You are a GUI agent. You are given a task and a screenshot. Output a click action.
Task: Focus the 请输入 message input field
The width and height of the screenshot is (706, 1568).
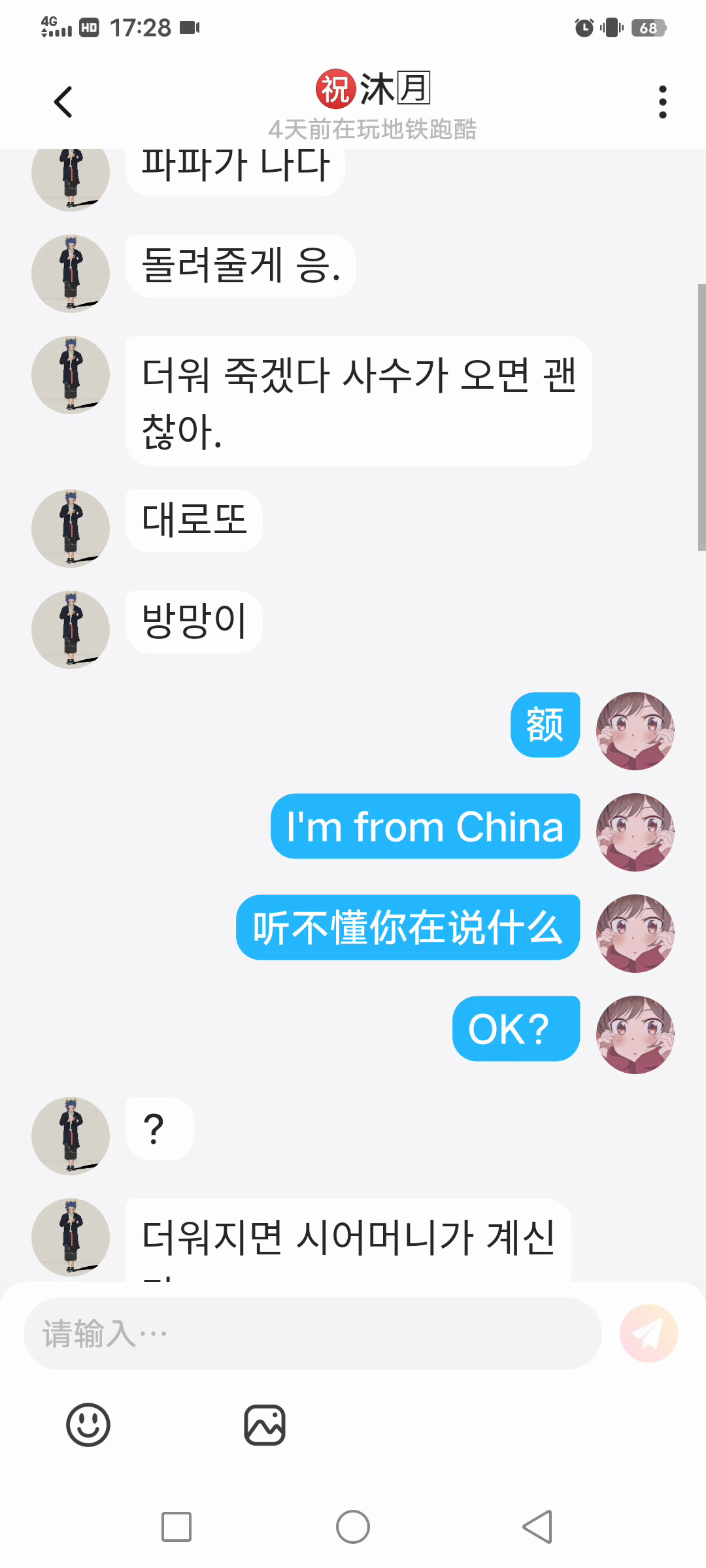click(x=312, y=1333)
